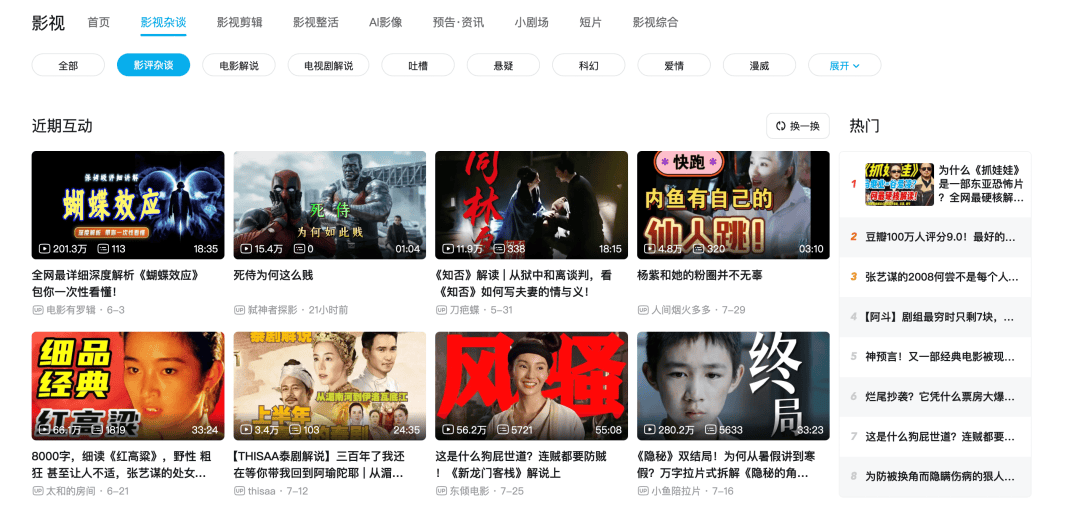
Task: Select the 全部 filter chip
Action: click(68, 65)
